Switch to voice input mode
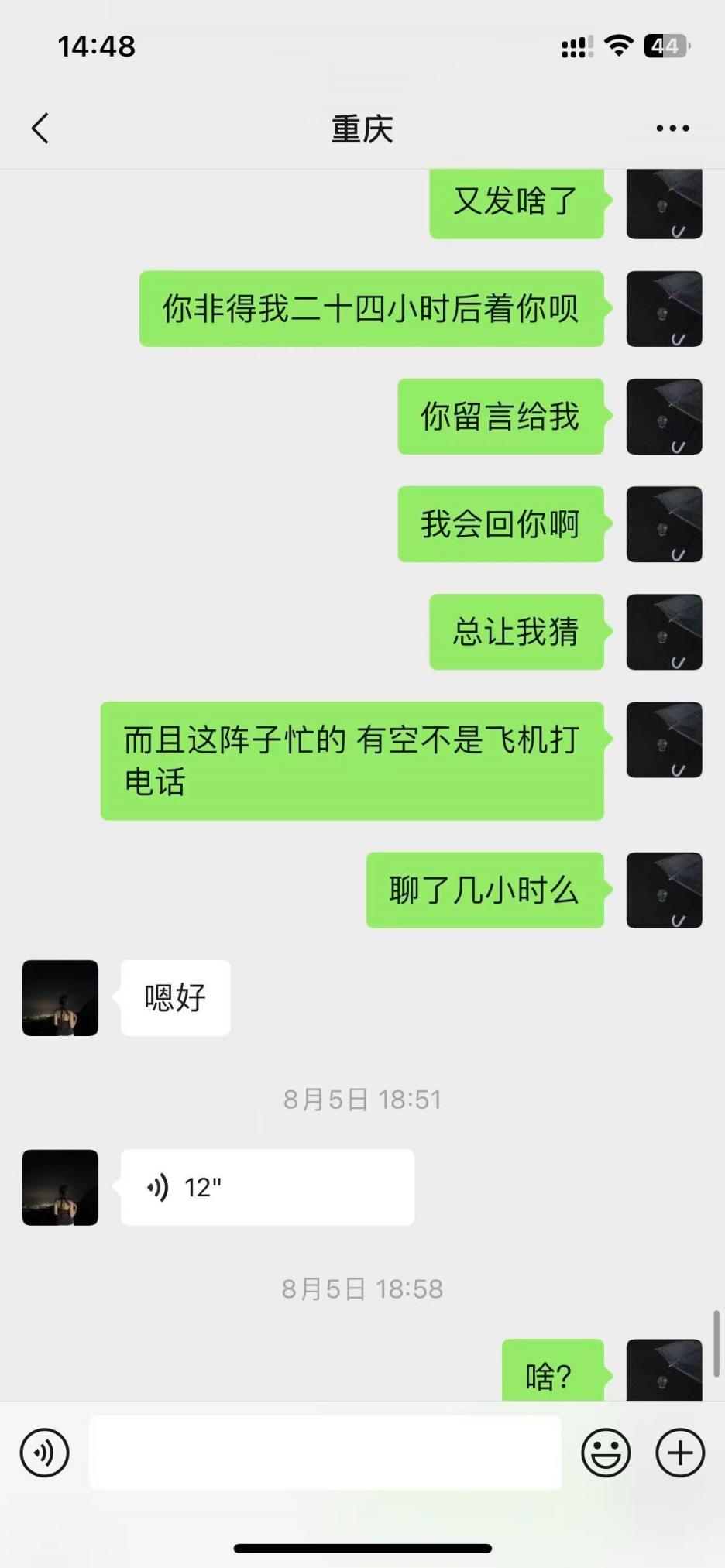725x1568 pixels. pyautogui.click(x=44, y=1453)
